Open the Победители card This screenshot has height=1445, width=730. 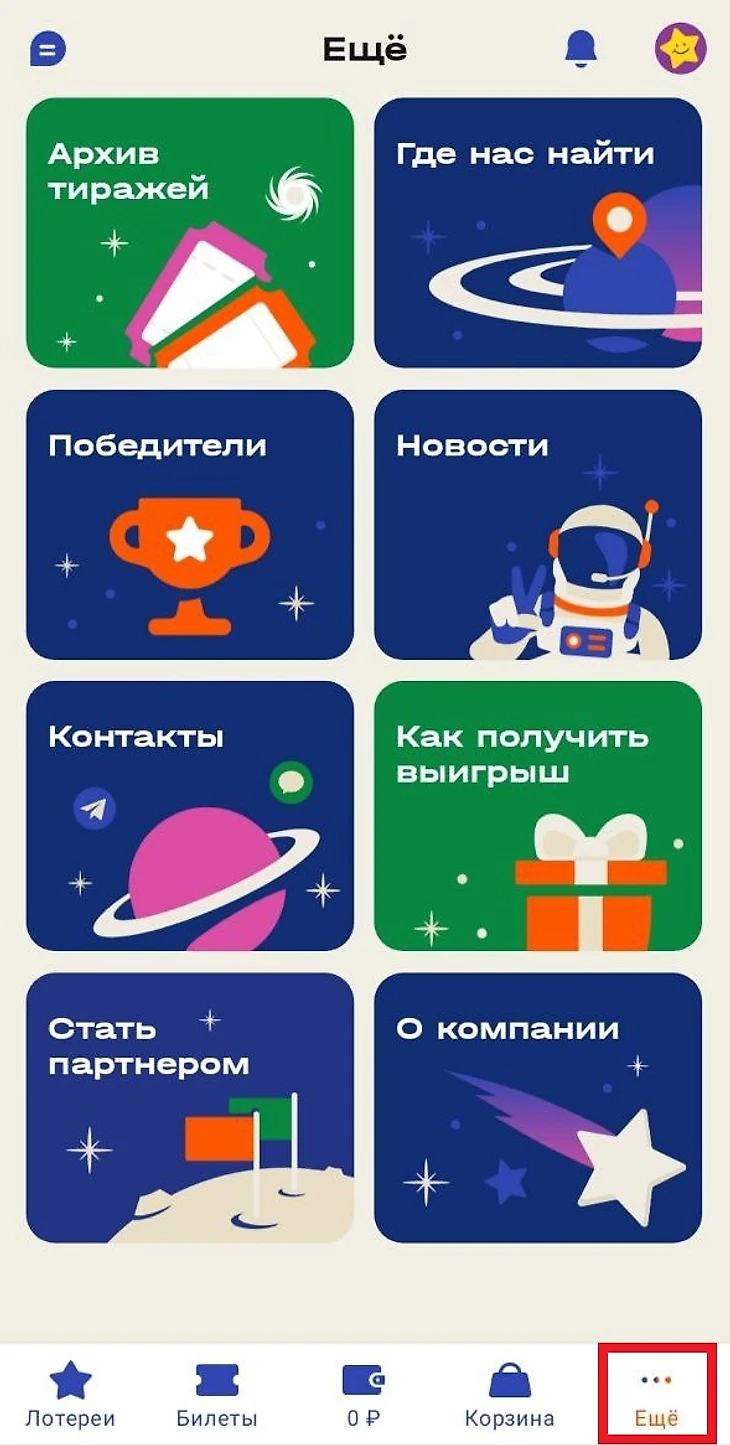tap(190, 525)
